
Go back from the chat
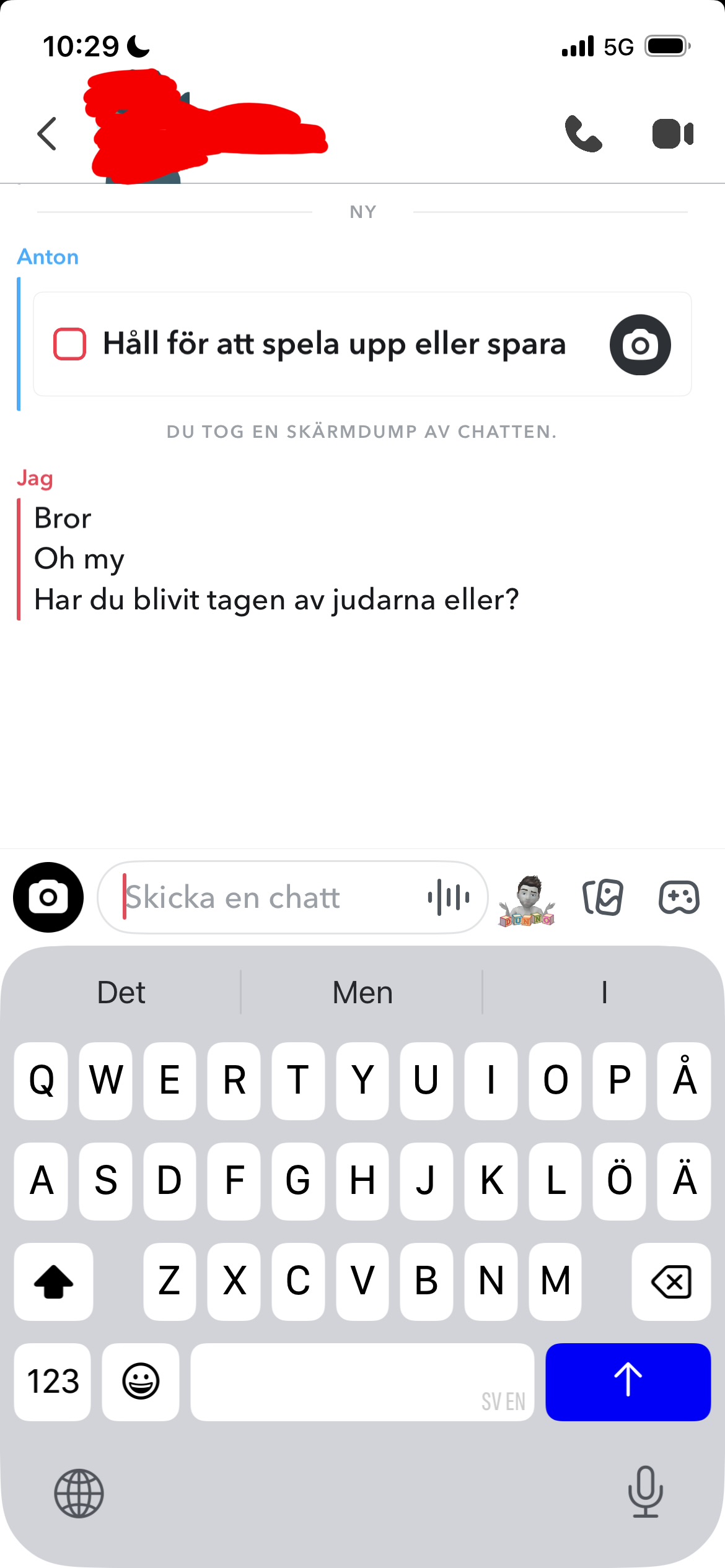tap(47, 134)
